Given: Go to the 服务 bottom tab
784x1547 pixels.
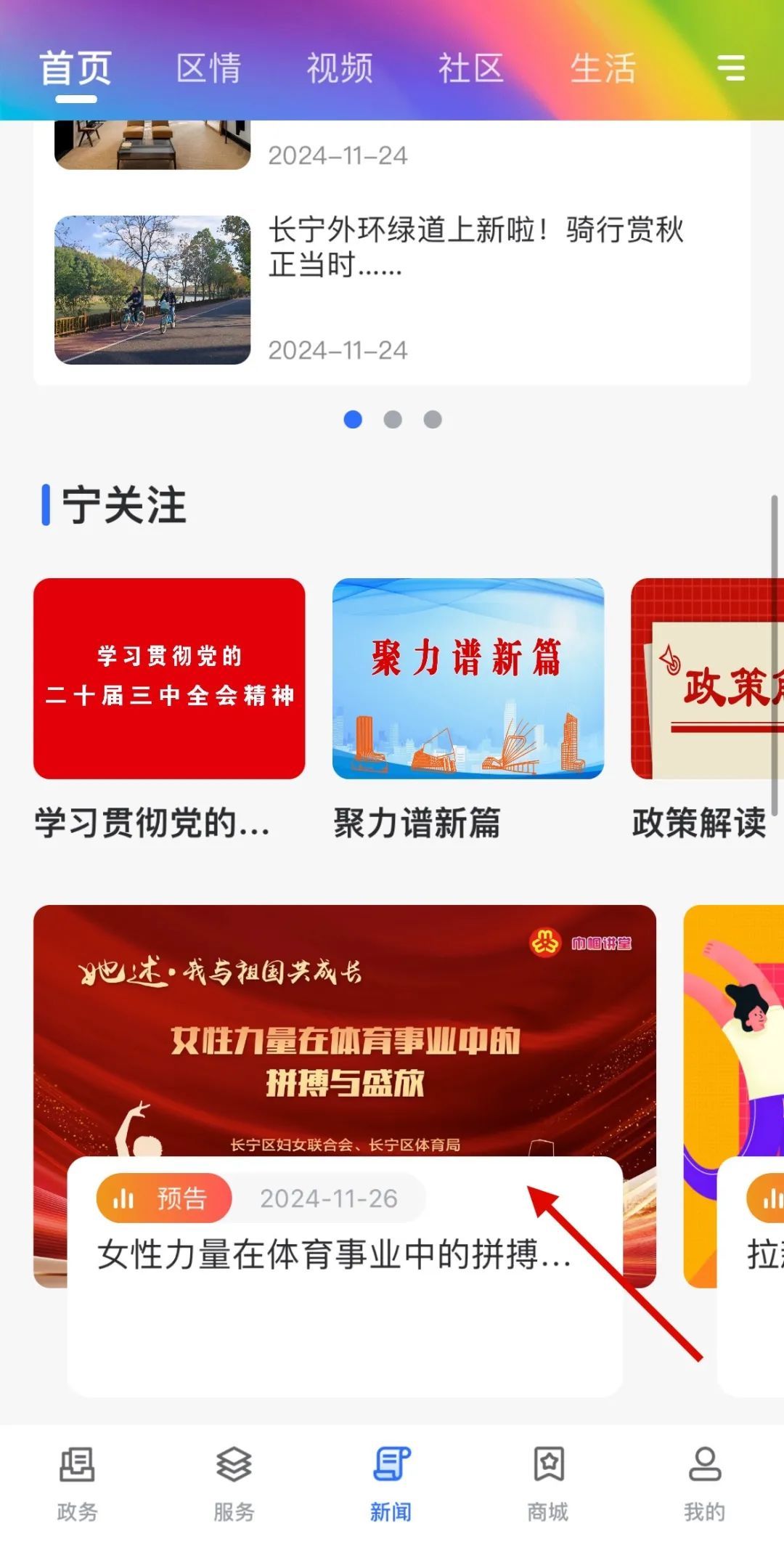Looking at the screenshot, I should (x=234, y=1483).
